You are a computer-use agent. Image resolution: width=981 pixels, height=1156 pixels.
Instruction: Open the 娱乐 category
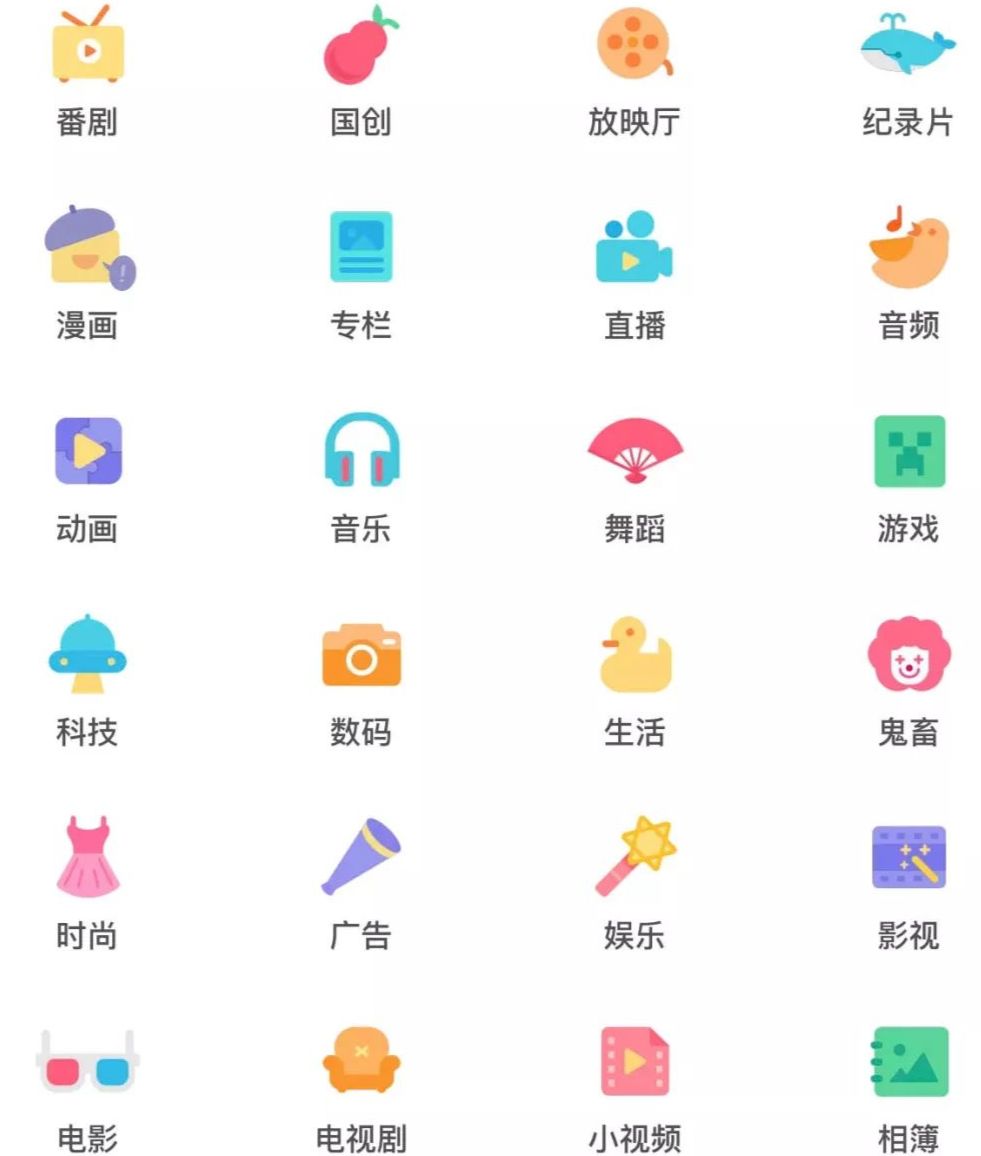click(634, 857)
